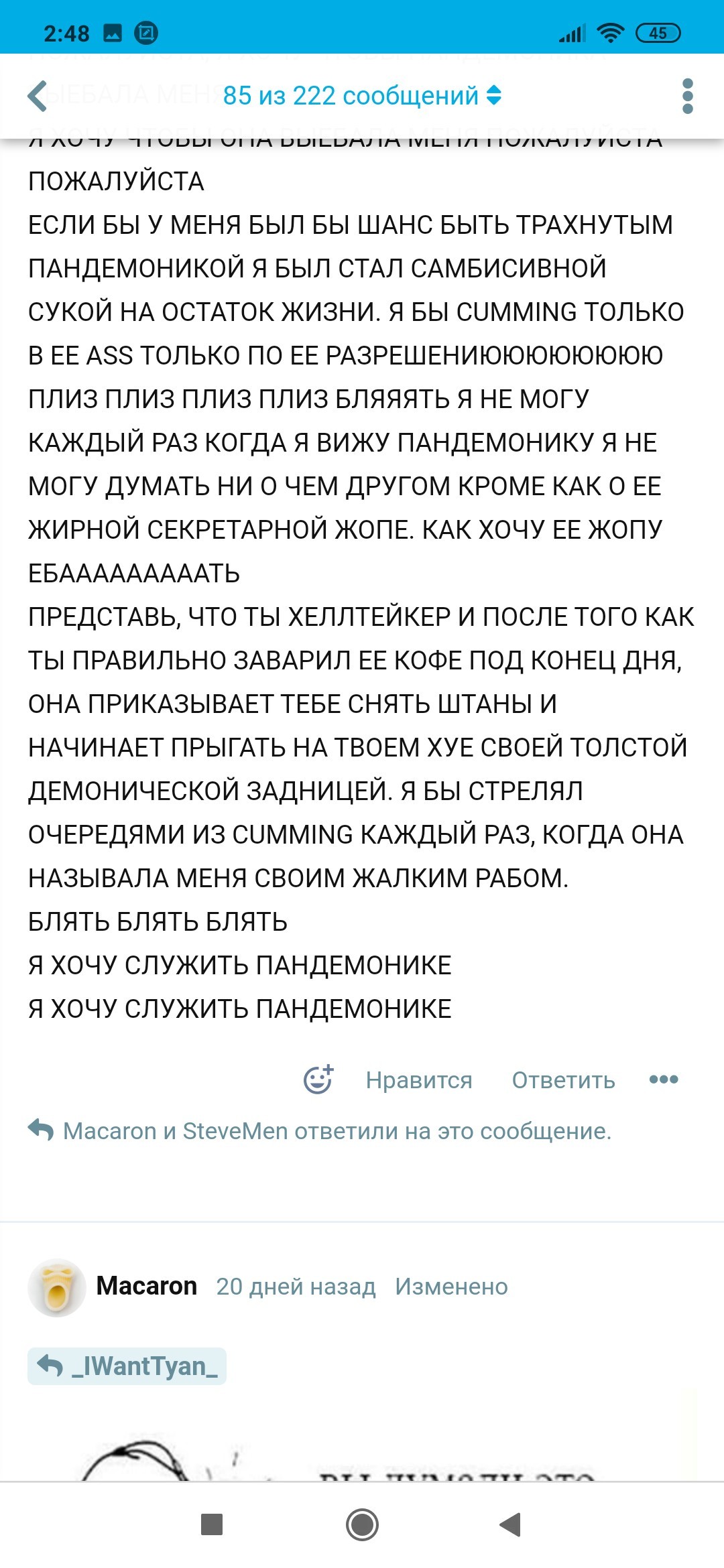
Task: Open more options next to 'Ответить'
Action: [664, 1080]
